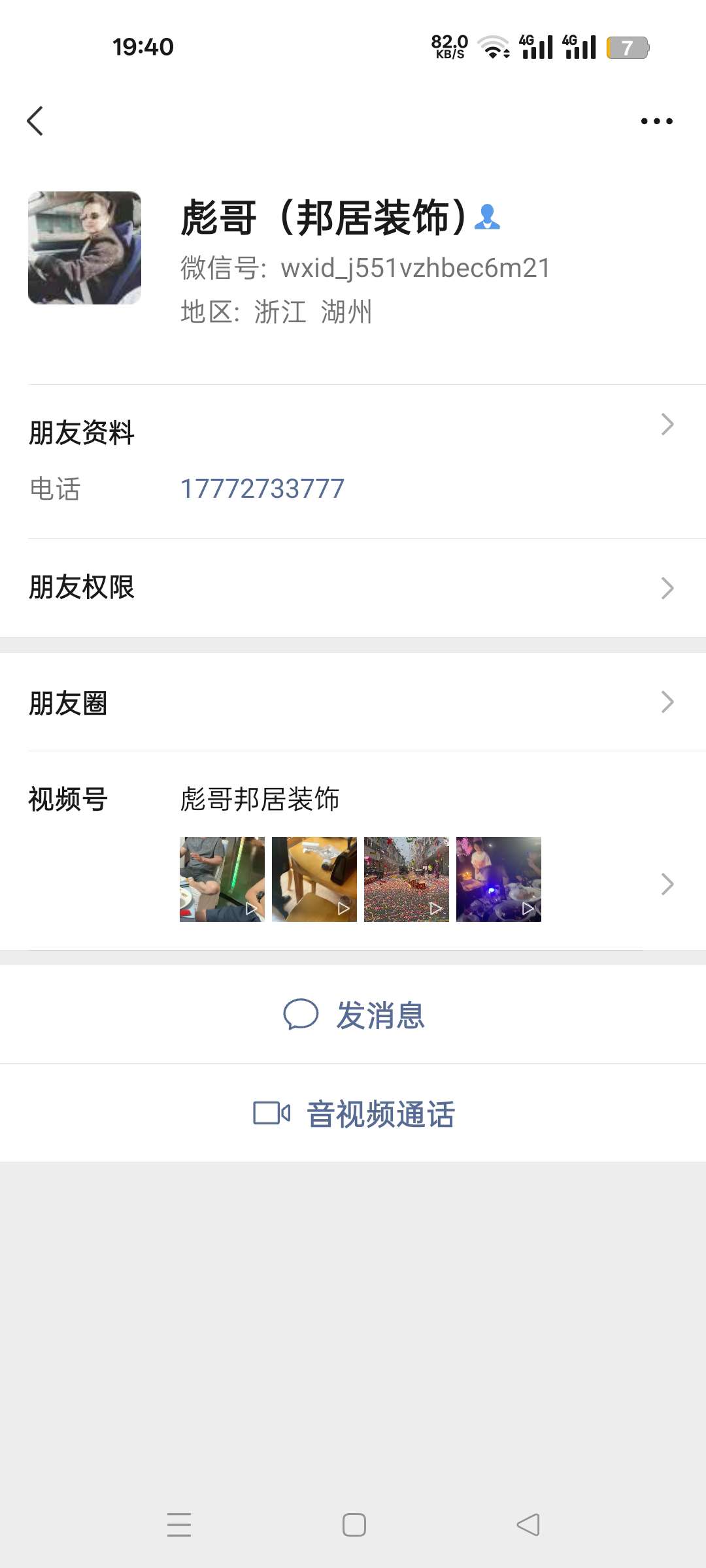View the contact's profile avatar
Image resolution: width=706 pixels, height=1568 pixels.
click(x=84, y=248)
